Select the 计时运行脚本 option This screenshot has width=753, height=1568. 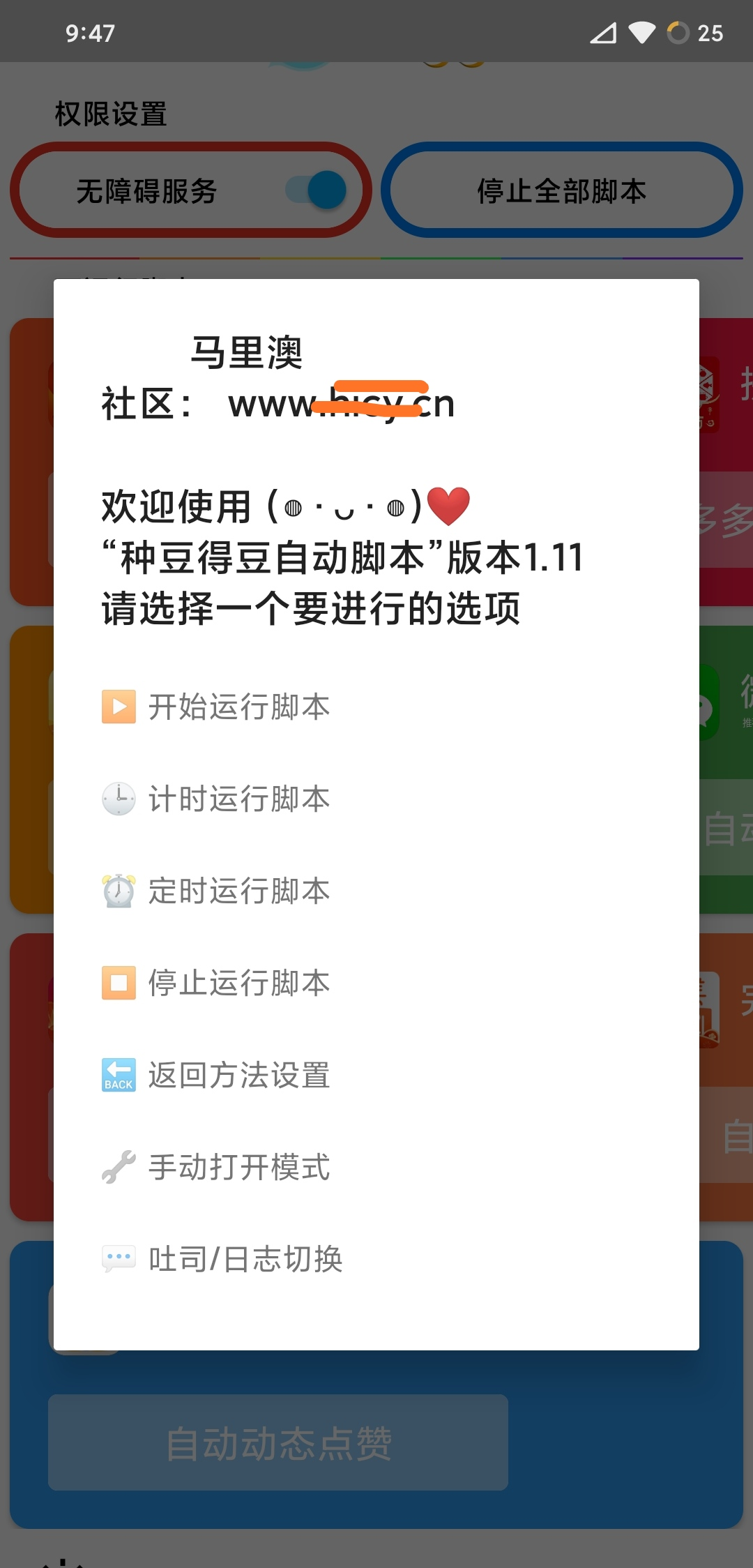tap(239, 799)
